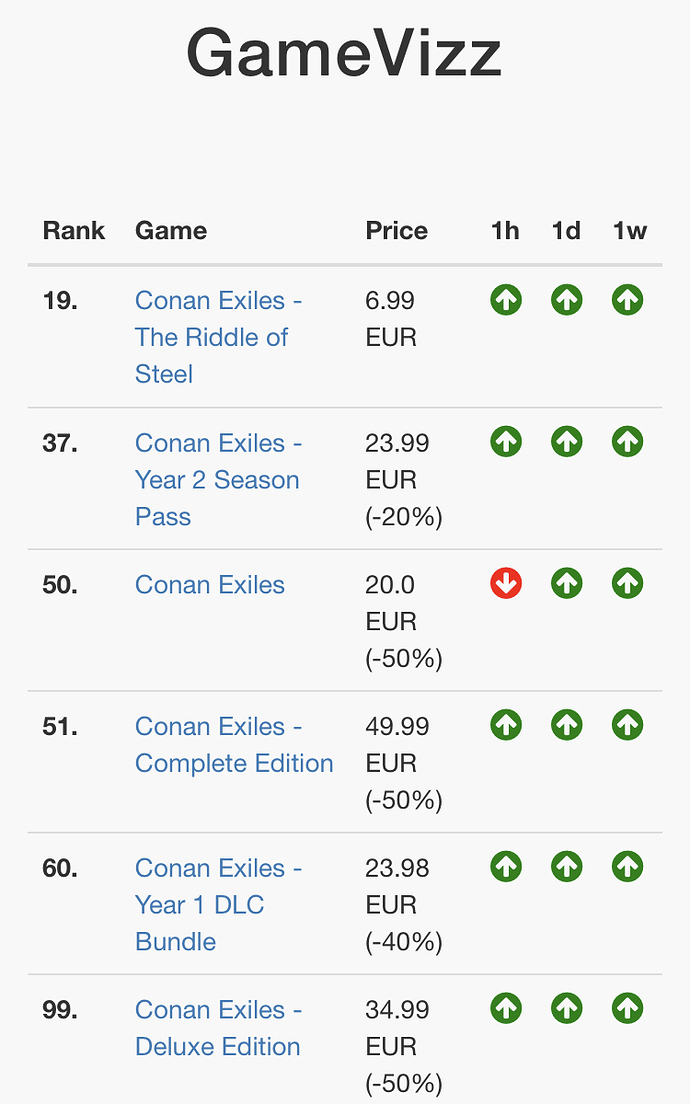
Task: Open Conan Exiles - Deluxe Edition link
Action: [218, 1028]
